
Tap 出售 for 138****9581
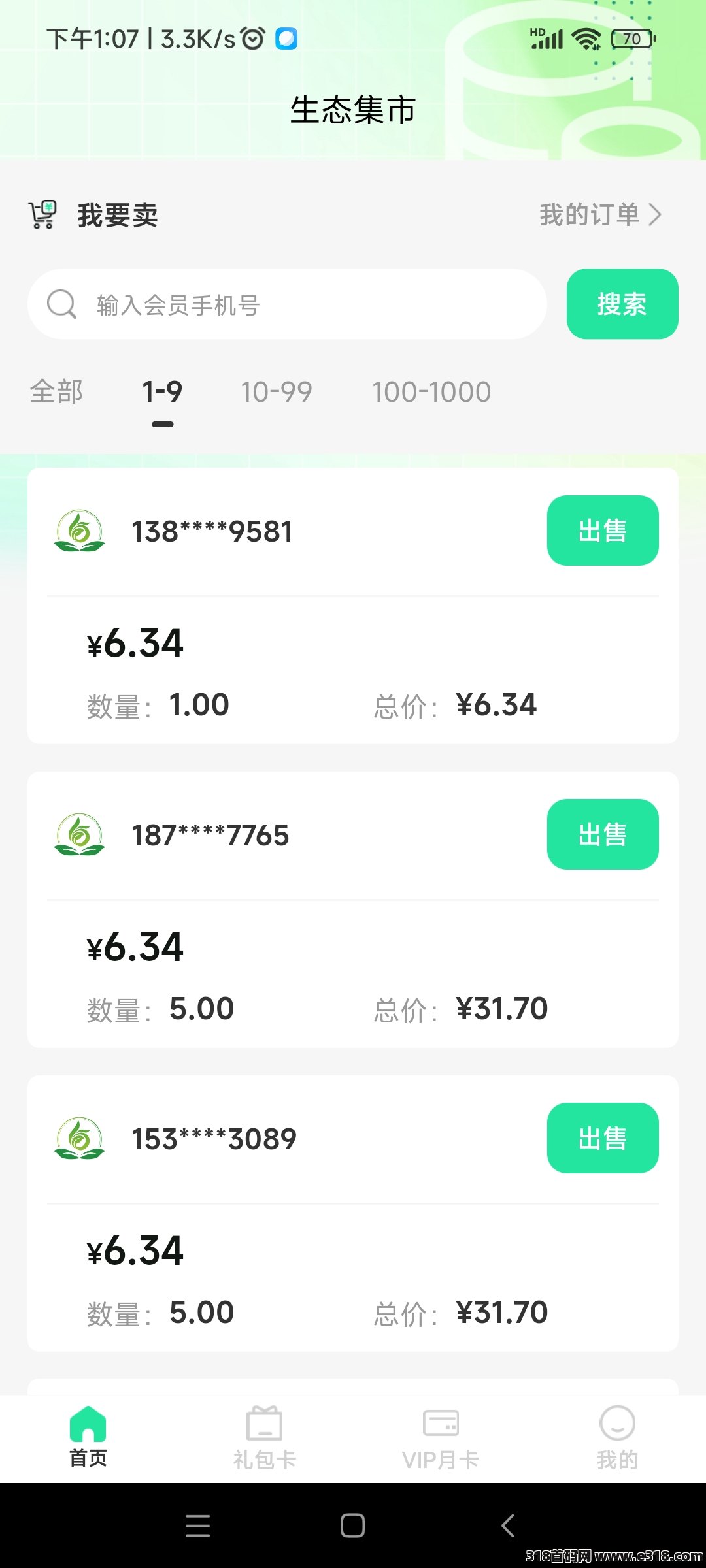(603, 531)
